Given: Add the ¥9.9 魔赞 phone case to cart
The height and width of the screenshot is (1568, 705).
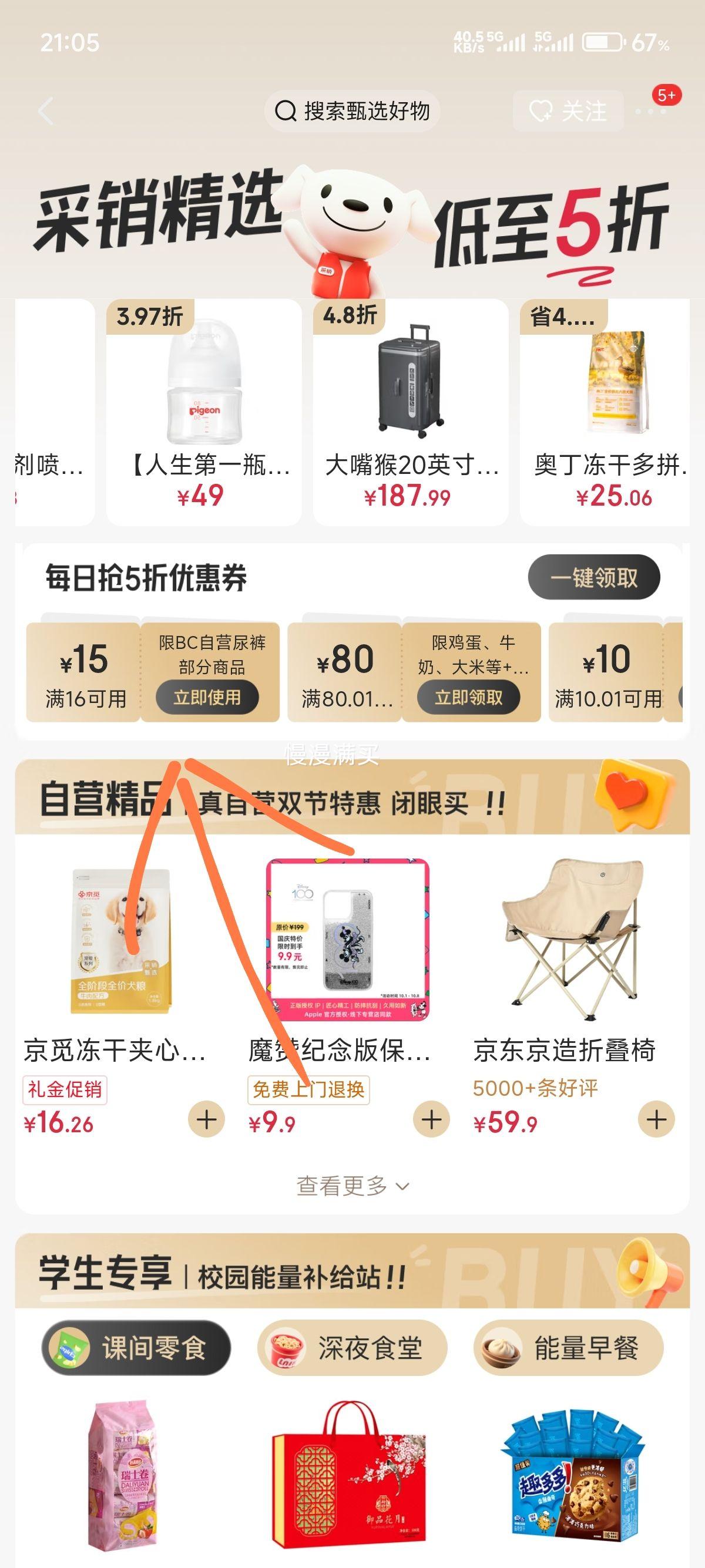Looking at the screenshot, I should 432,1119.
